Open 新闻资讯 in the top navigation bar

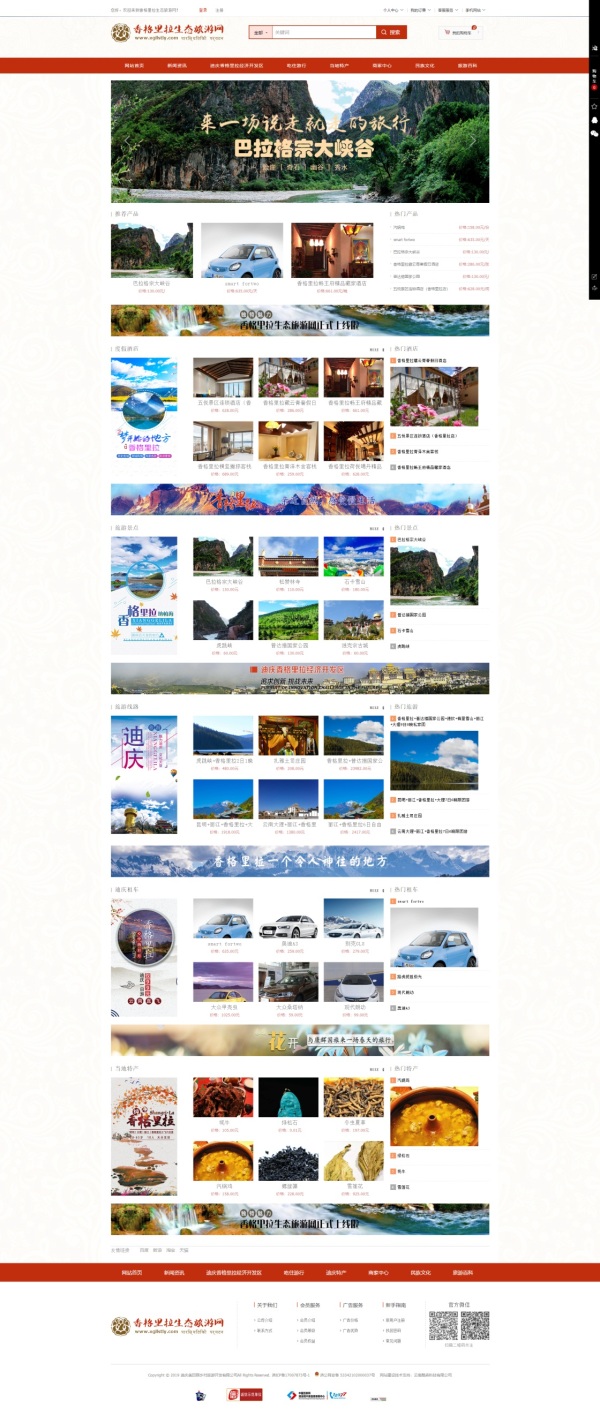(176, 65)
